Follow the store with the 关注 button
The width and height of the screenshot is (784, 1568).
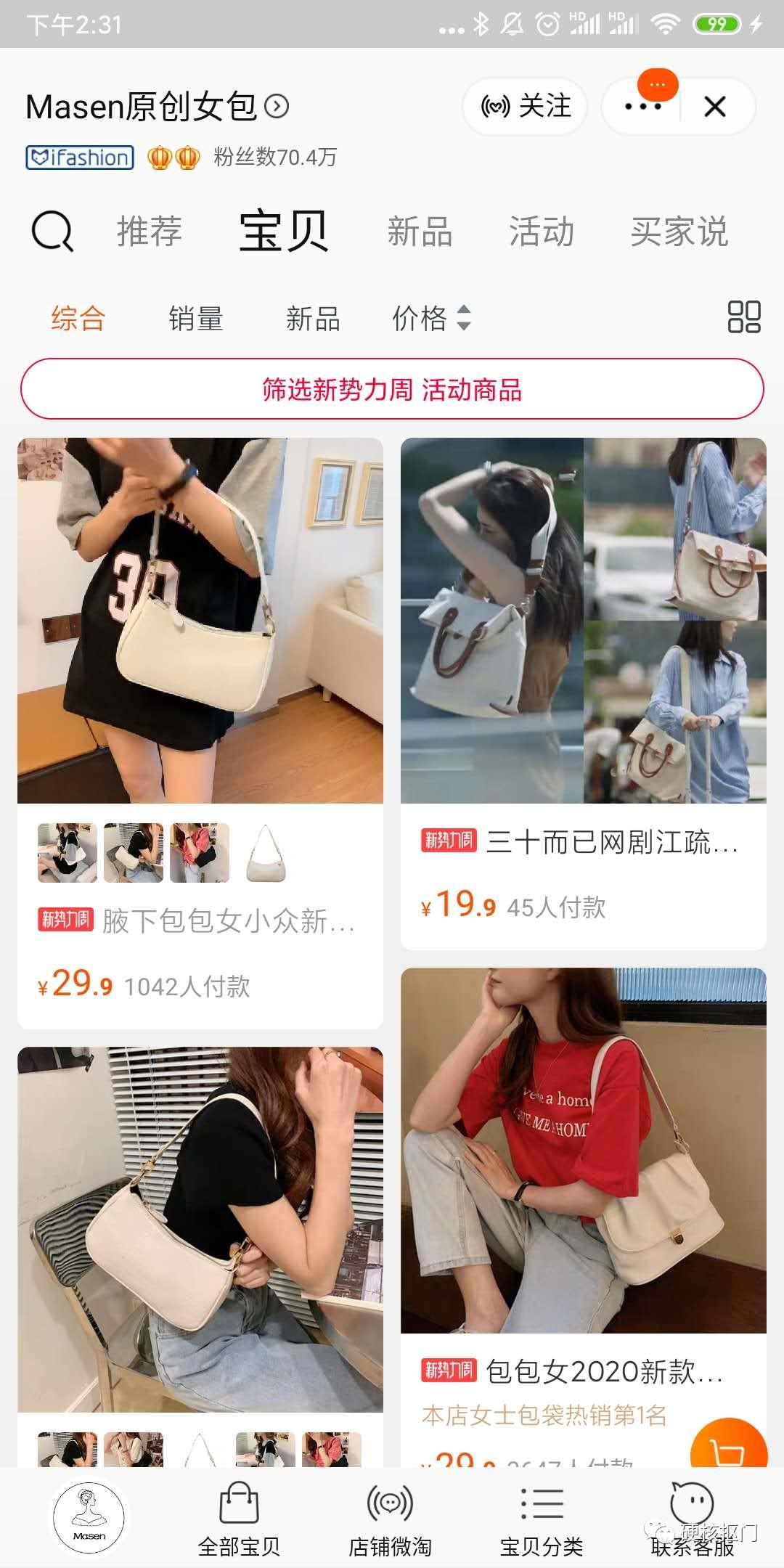click(x=524, y=105)
